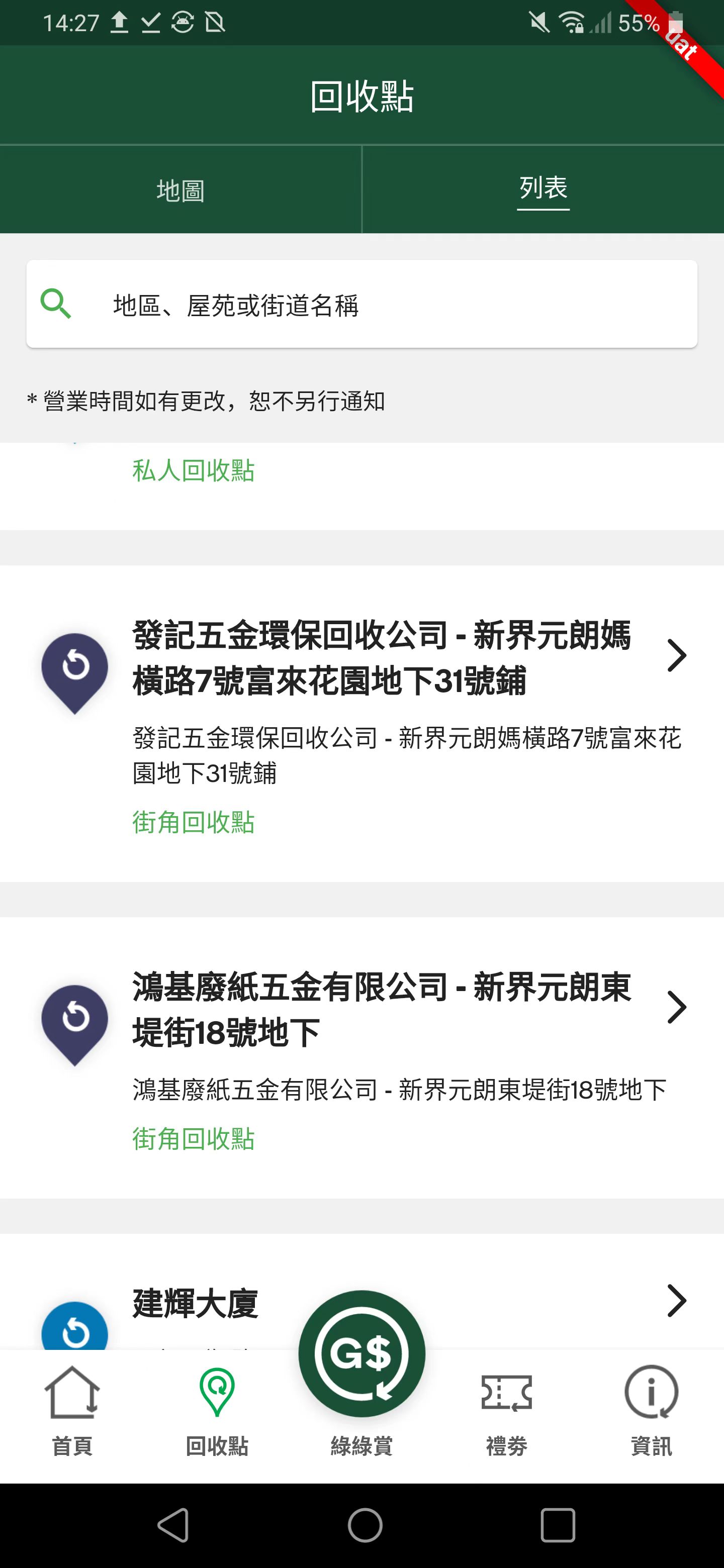Viewport: 724px width, 1568px height.
Task: Switch to the 地圖 map tab
Action: pyautogui.click(x=180, y=190)
